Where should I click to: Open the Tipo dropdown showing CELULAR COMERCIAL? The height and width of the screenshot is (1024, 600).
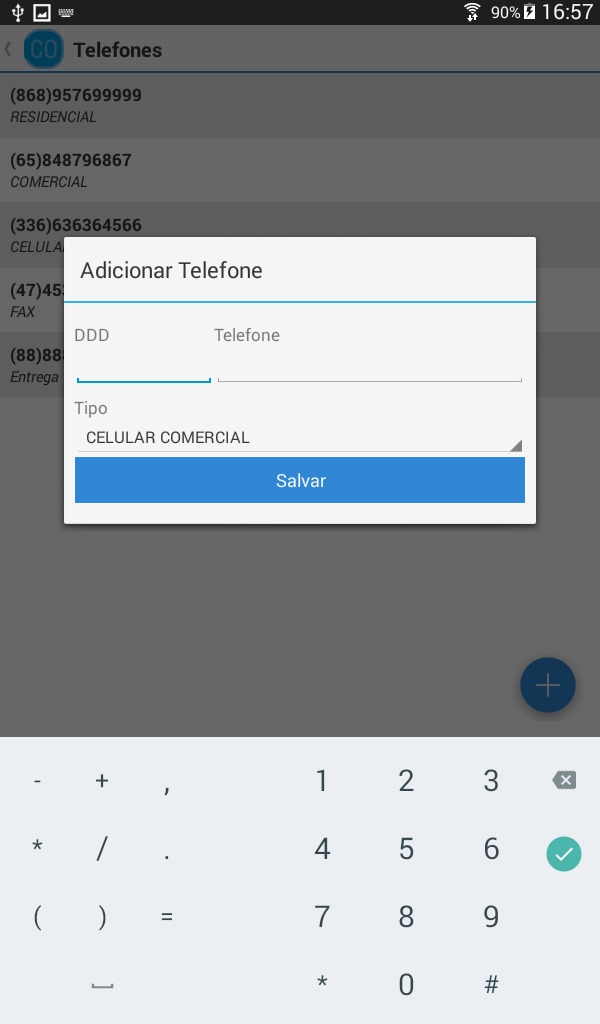[x=300, y=438]
